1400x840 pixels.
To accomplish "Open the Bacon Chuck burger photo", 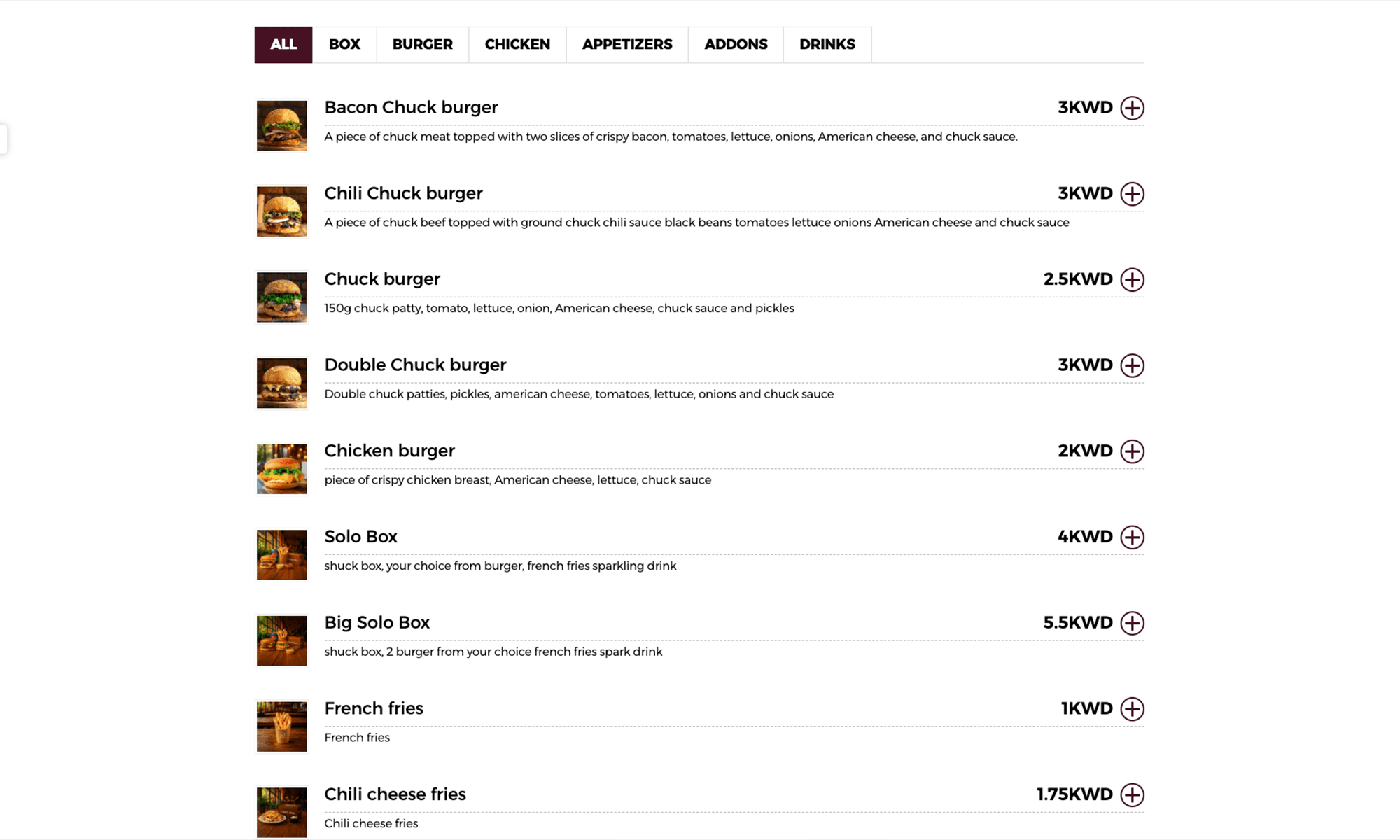I will tap(281, 125).
